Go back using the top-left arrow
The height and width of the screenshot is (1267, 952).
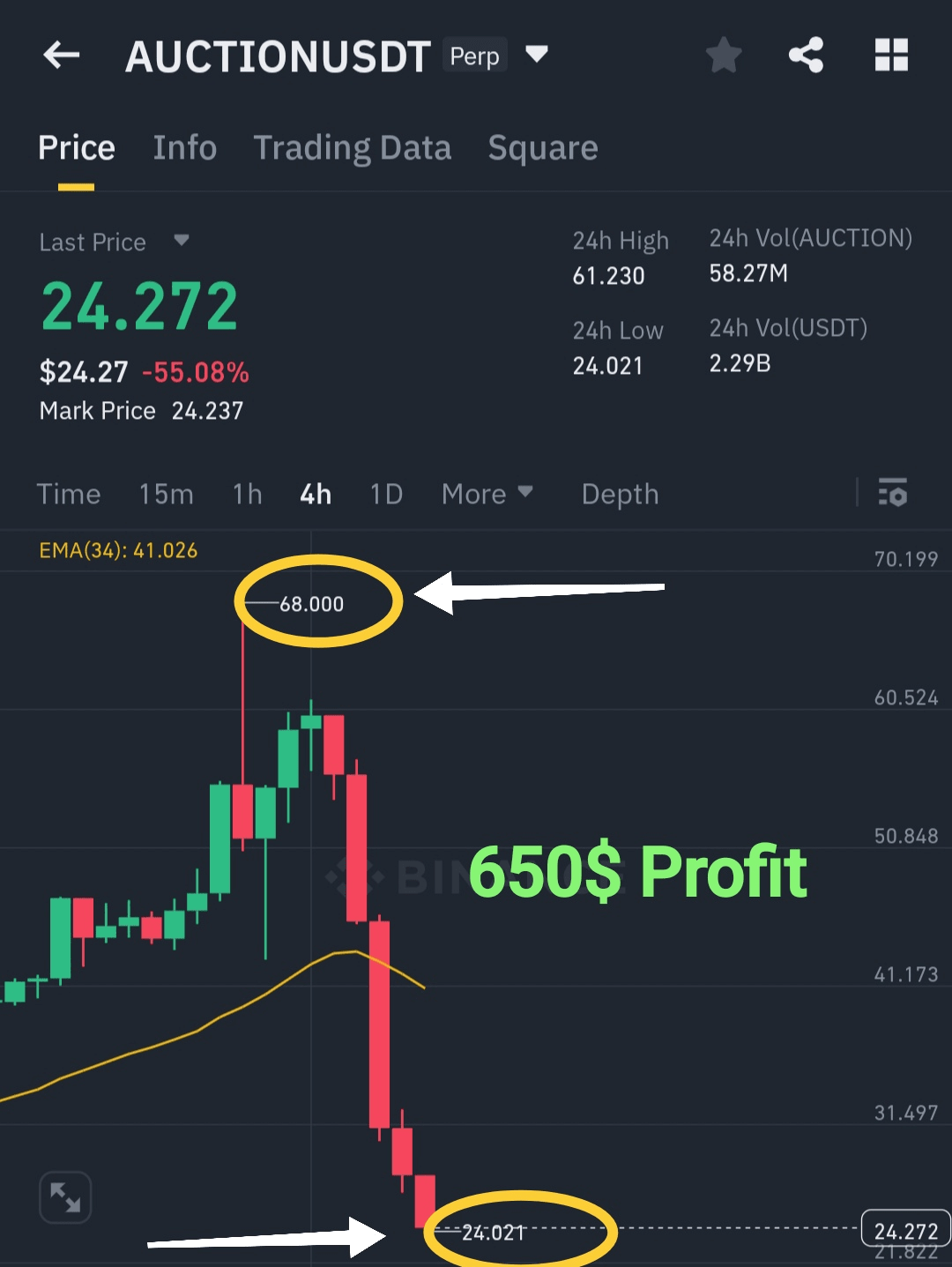tap(61, 56)
